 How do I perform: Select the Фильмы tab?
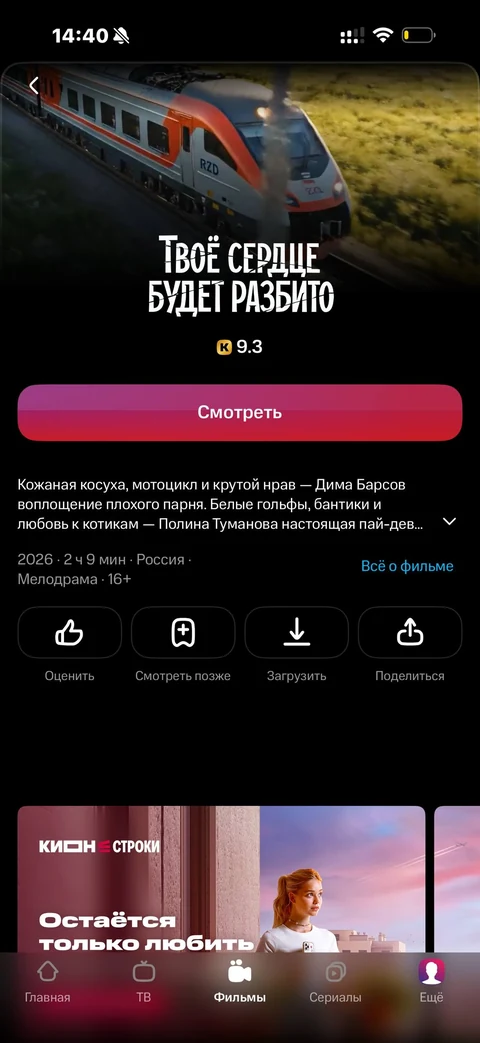(x=239, y=983)
